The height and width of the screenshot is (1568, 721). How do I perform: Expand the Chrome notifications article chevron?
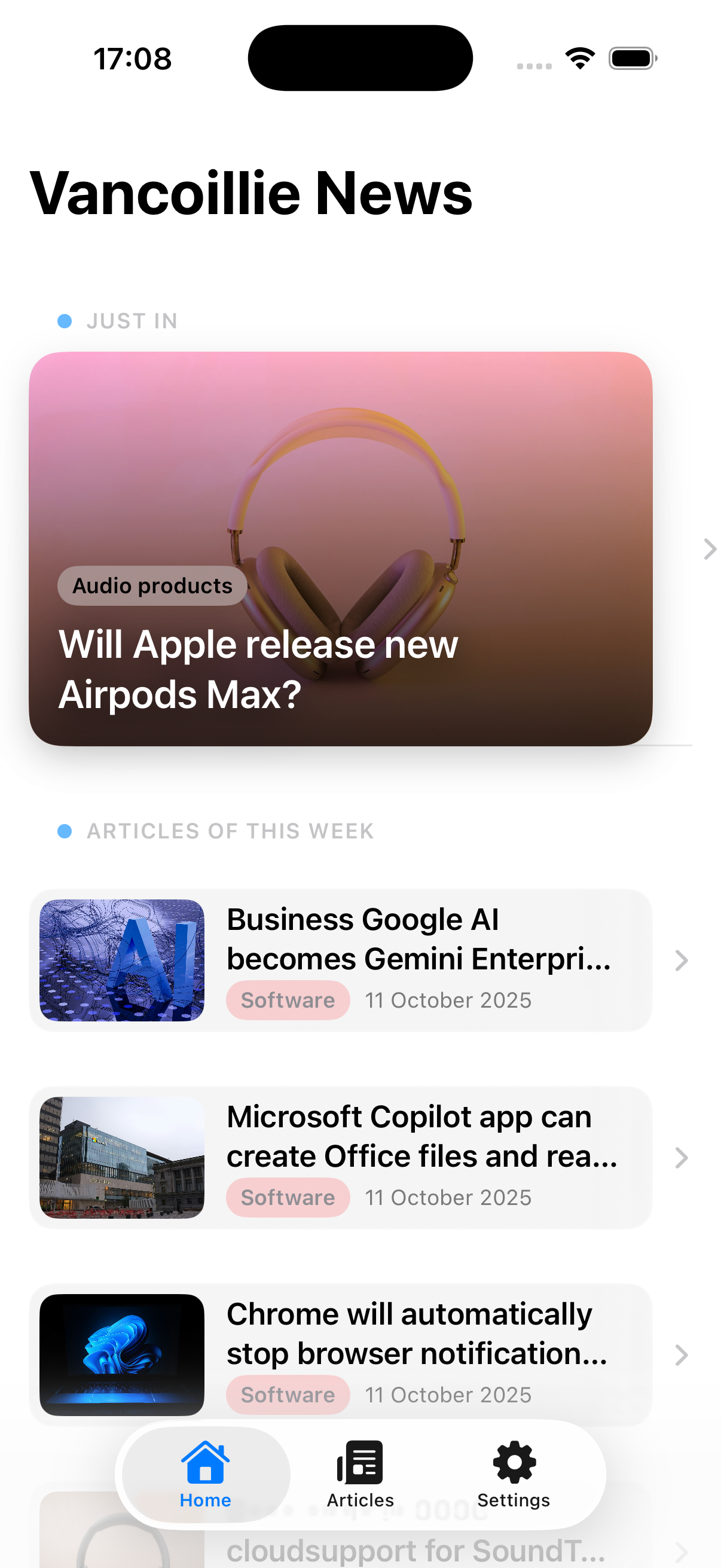[x=681, y=1355]
